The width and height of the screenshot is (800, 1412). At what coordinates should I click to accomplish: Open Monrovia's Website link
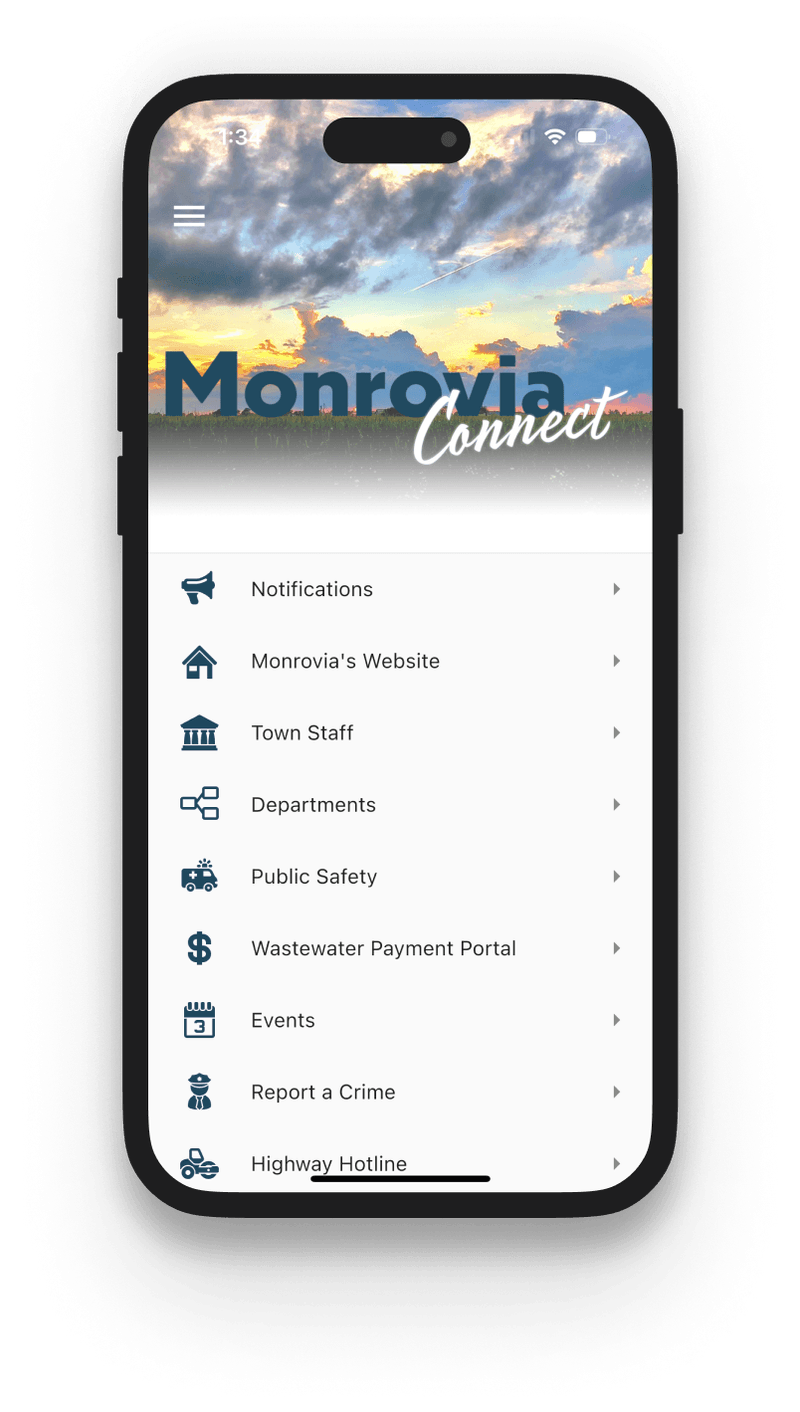coord(345,661)
